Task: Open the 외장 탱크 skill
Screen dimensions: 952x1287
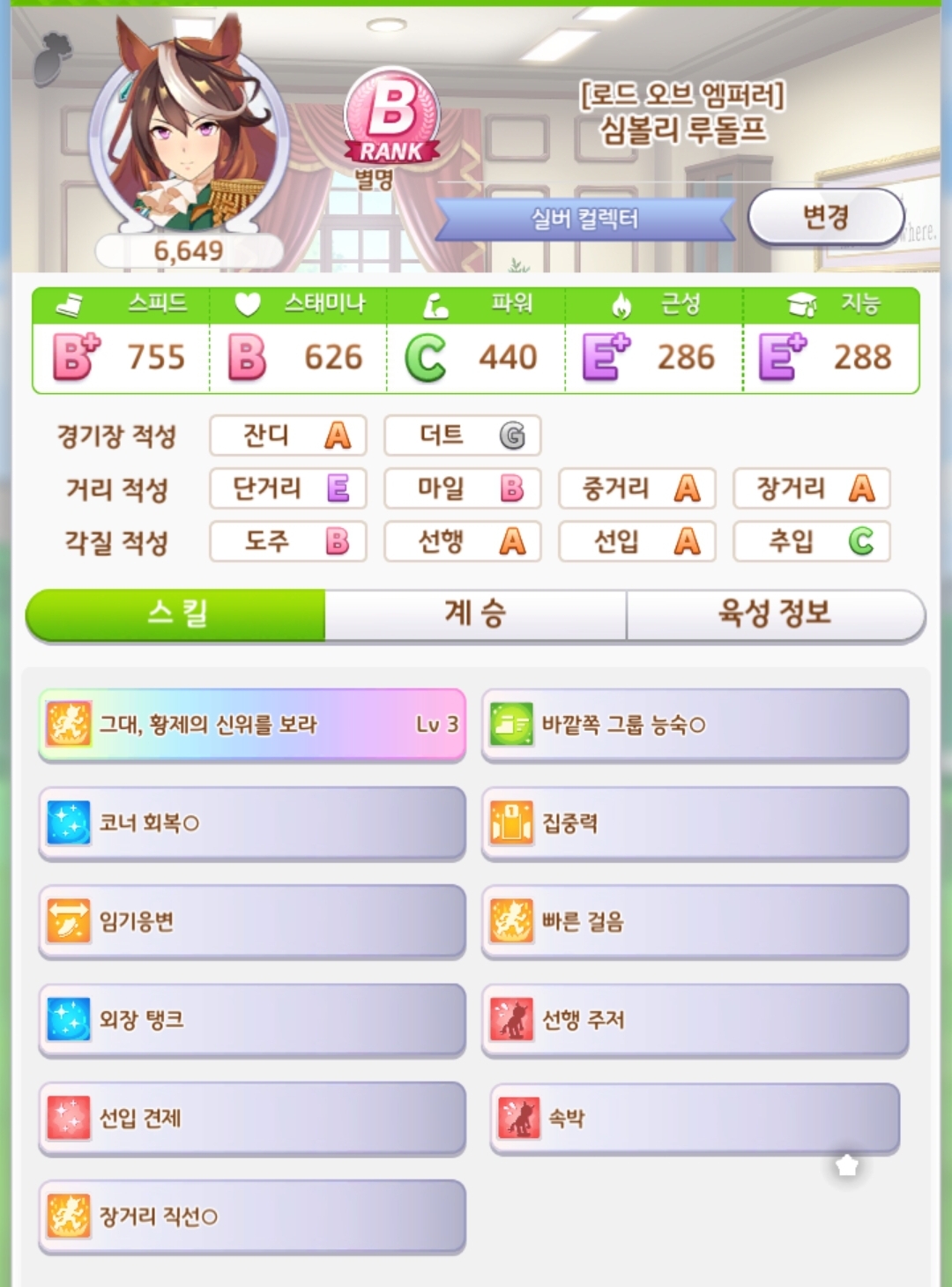Action: coord(252,1020)
